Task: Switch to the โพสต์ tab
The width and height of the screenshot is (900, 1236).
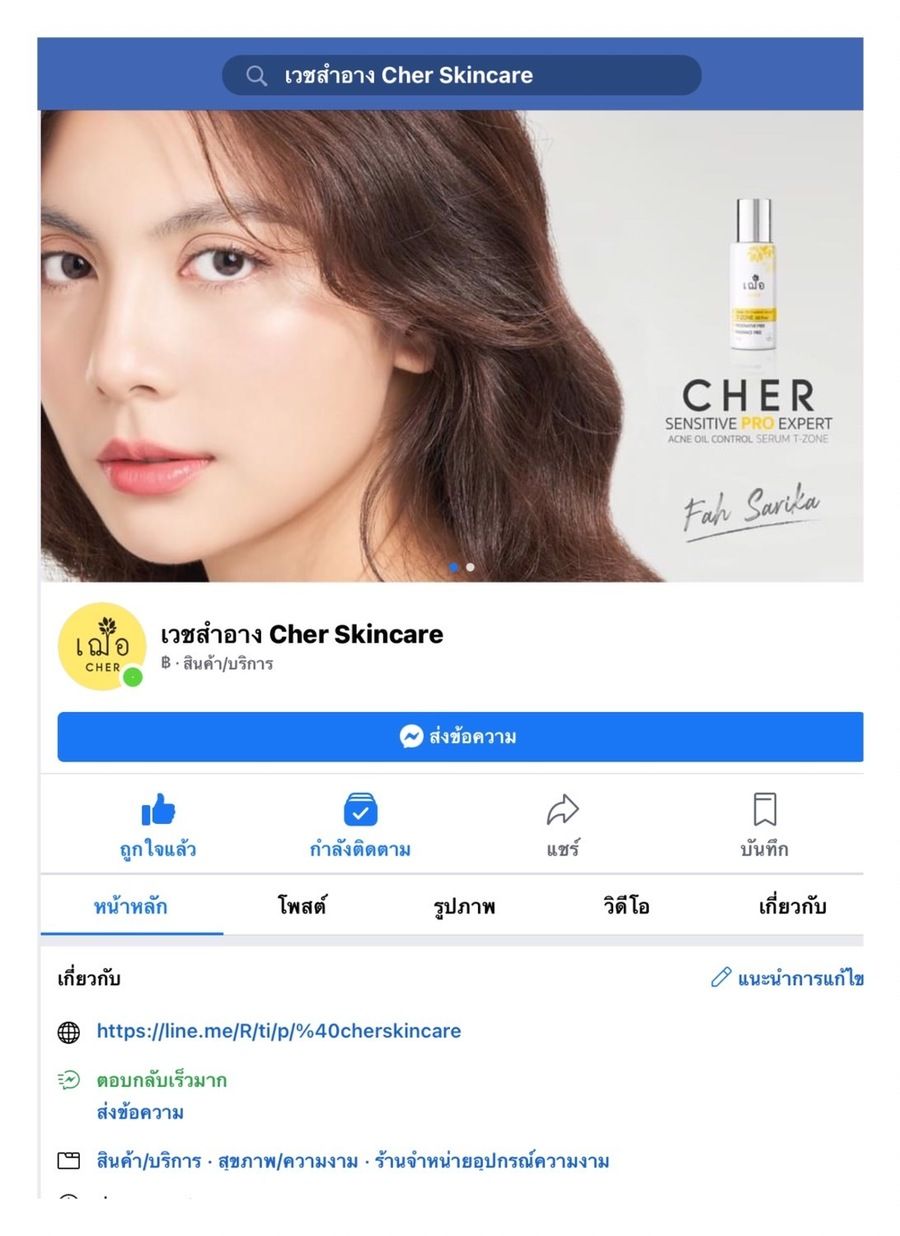Action: point(302,907)
